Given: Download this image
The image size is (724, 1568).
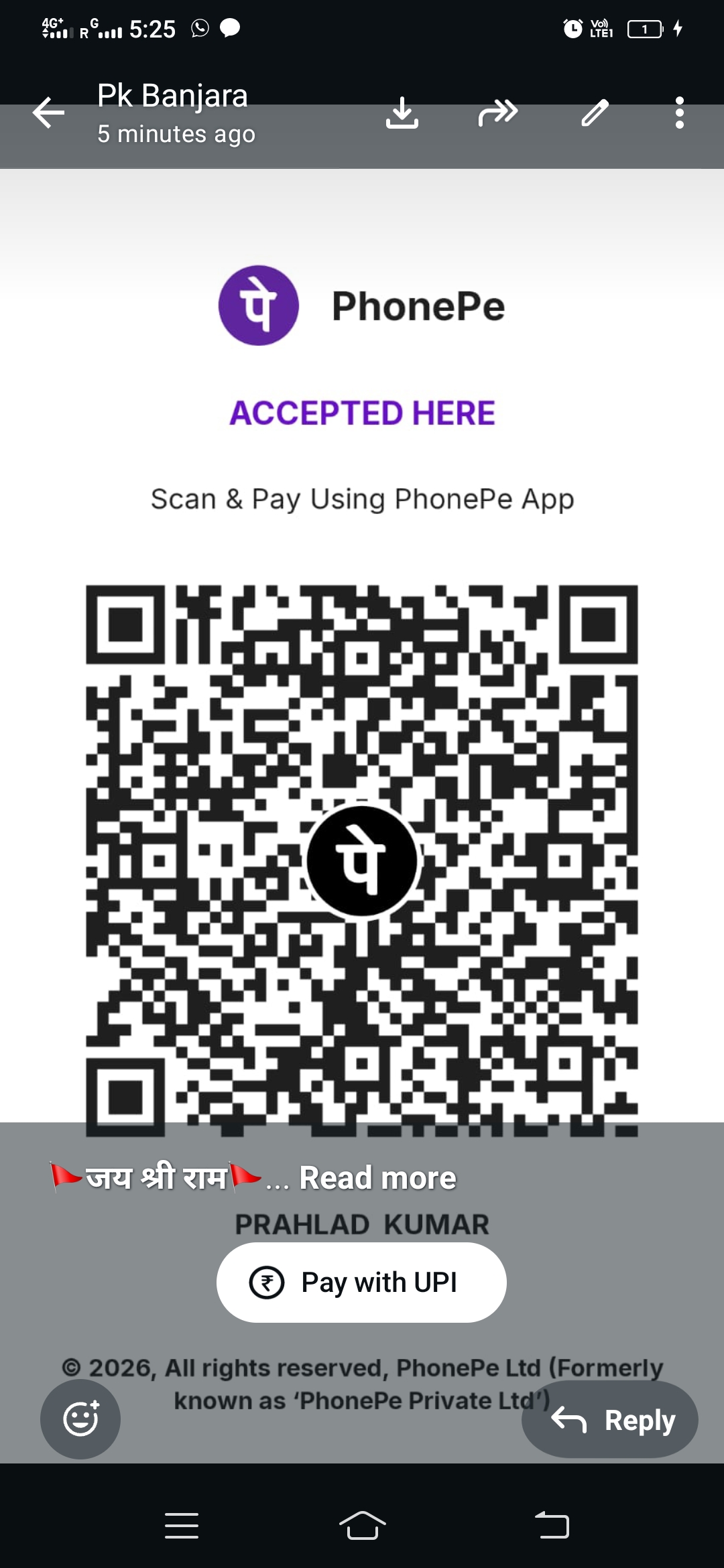Looking at the screenshot, I should 402,113.
